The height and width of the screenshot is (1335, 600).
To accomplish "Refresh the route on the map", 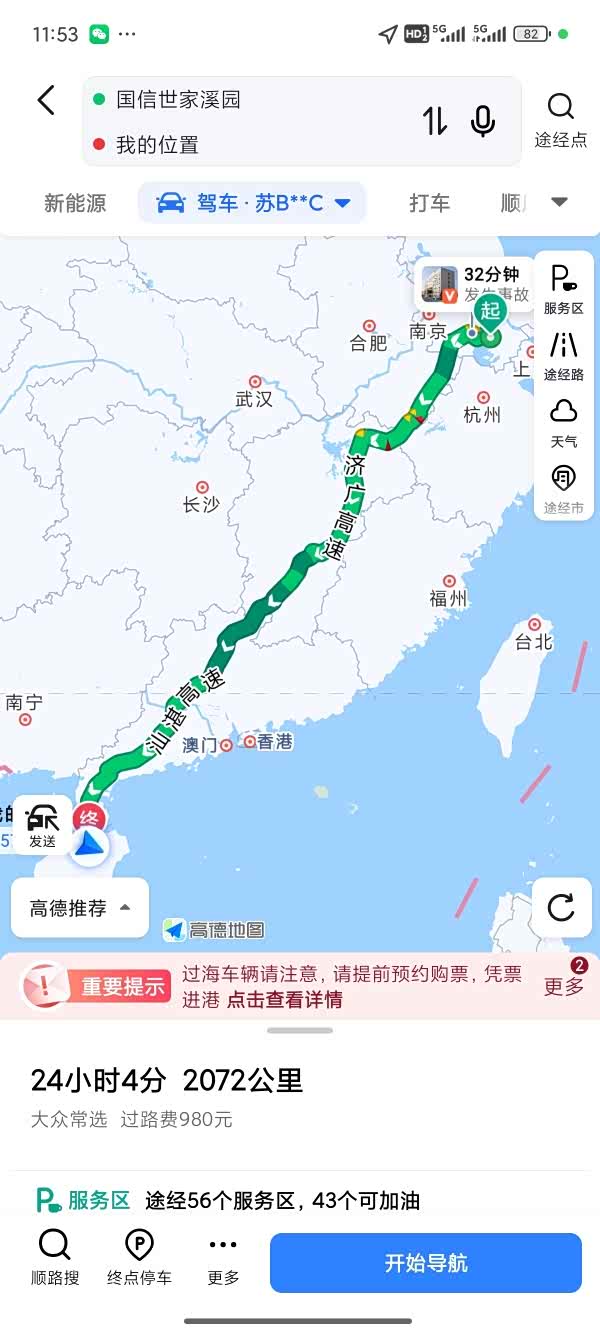I will 561,907.
